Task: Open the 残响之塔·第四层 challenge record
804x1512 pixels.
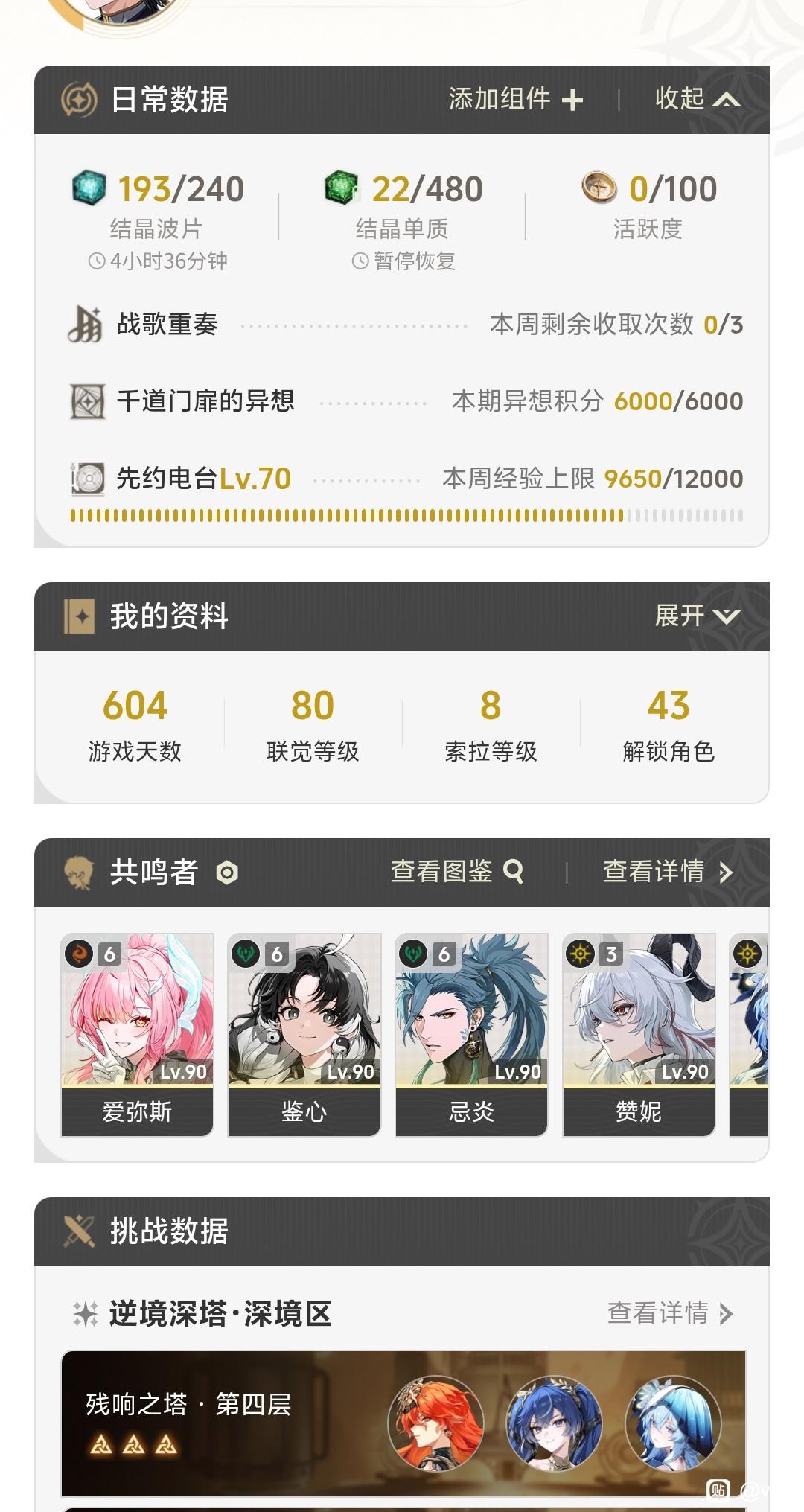Action: [x=403, y=1423]
